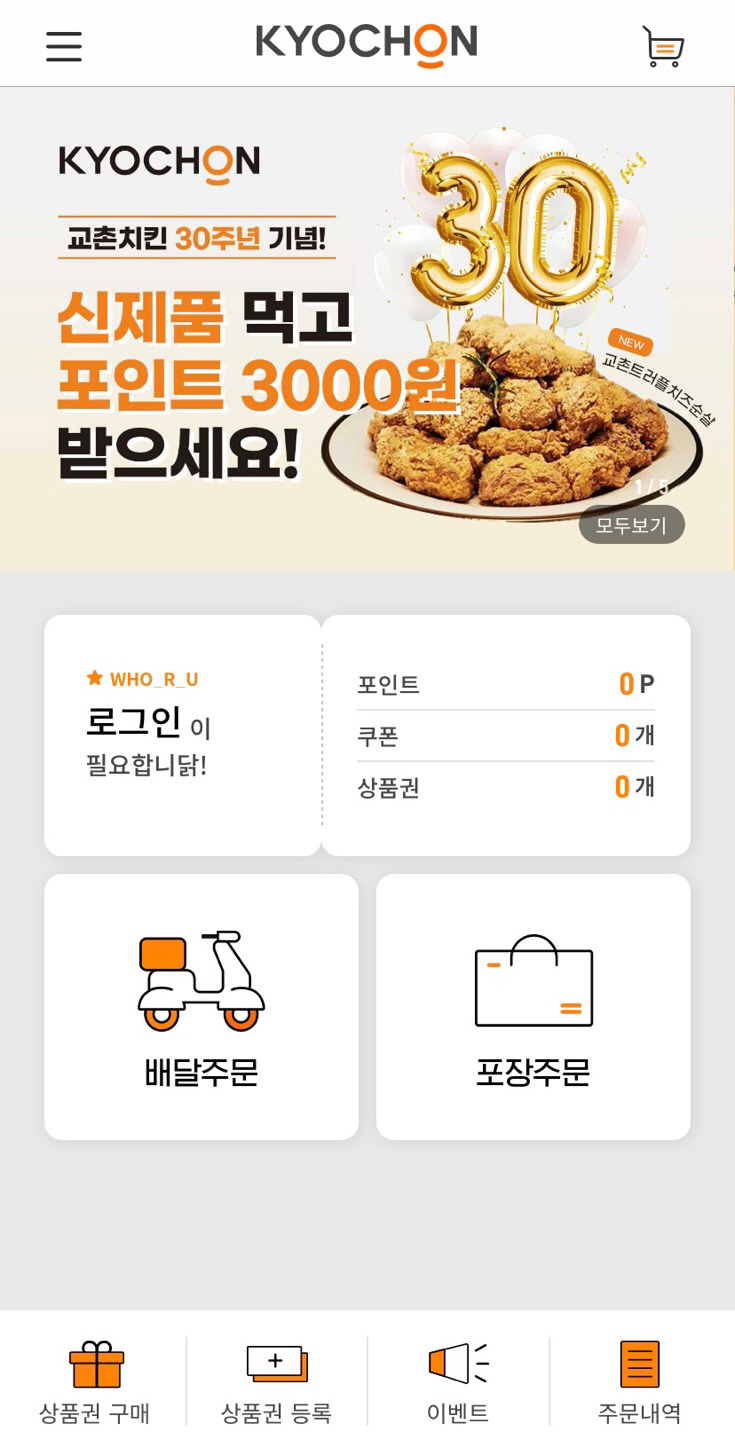Start a 배달주문 delivery order
The width and height of the screenshot is (735, 1440).
[x=201, y=1007]
